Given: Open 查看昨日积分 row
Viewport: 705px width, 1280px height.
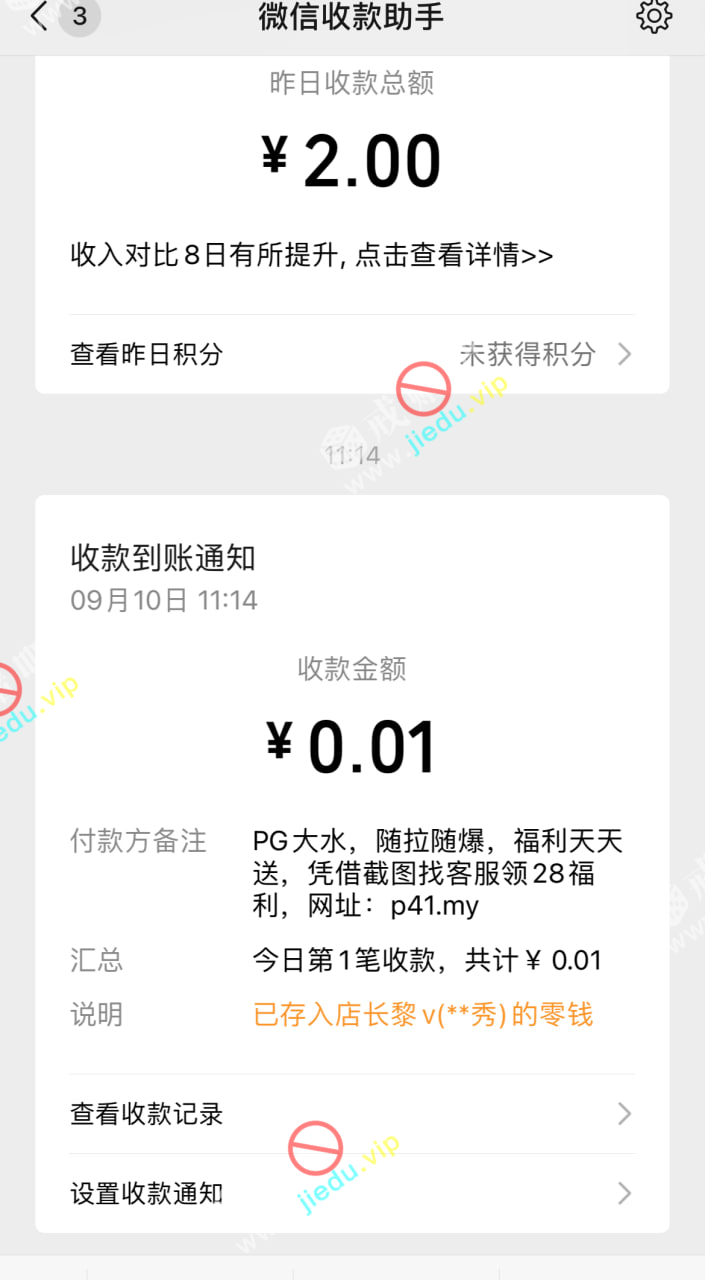Looking at the screenshot, I should 351,354.
